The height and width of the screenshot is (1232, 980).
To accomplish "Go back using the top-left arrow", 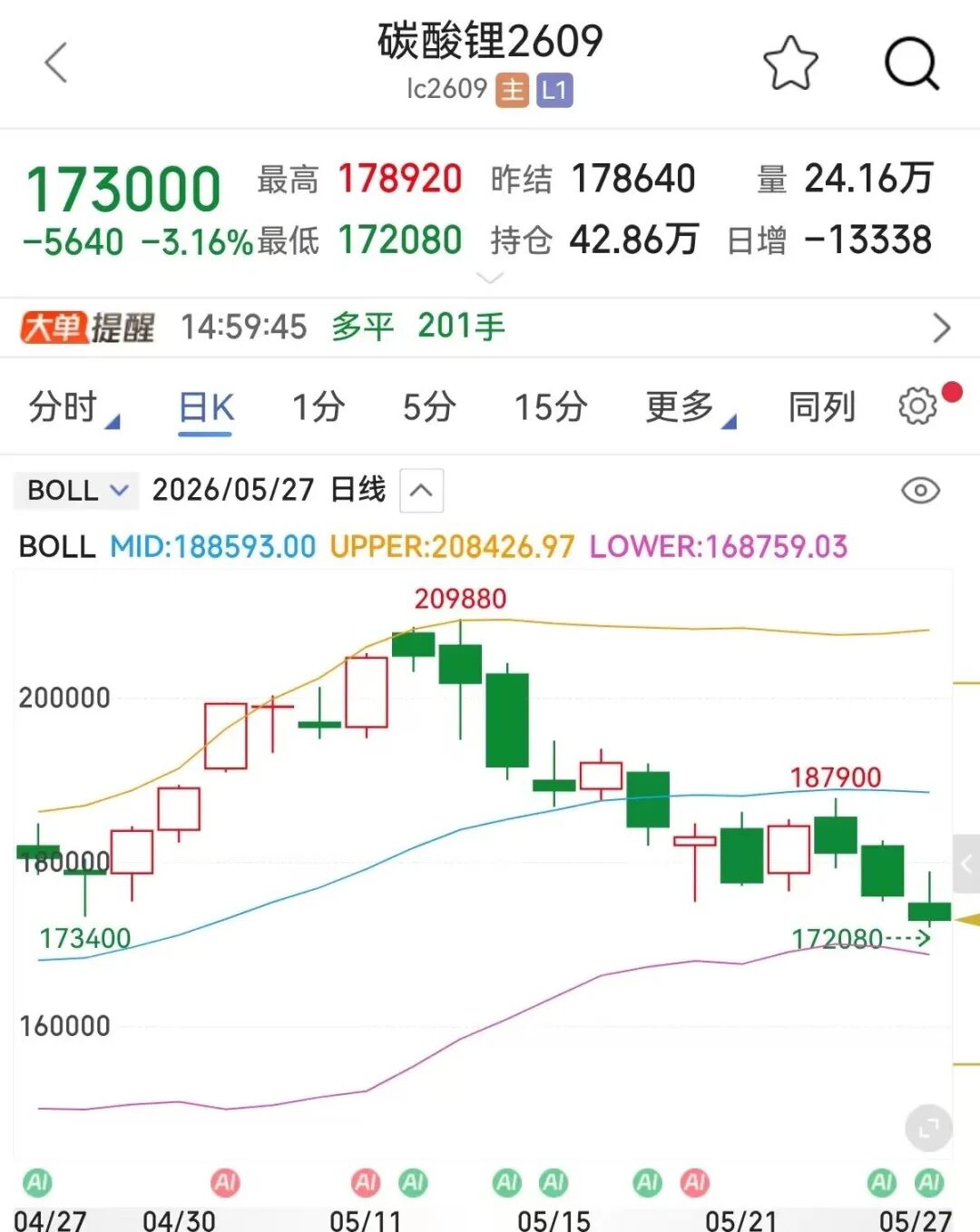I will [x=56, y=63].
